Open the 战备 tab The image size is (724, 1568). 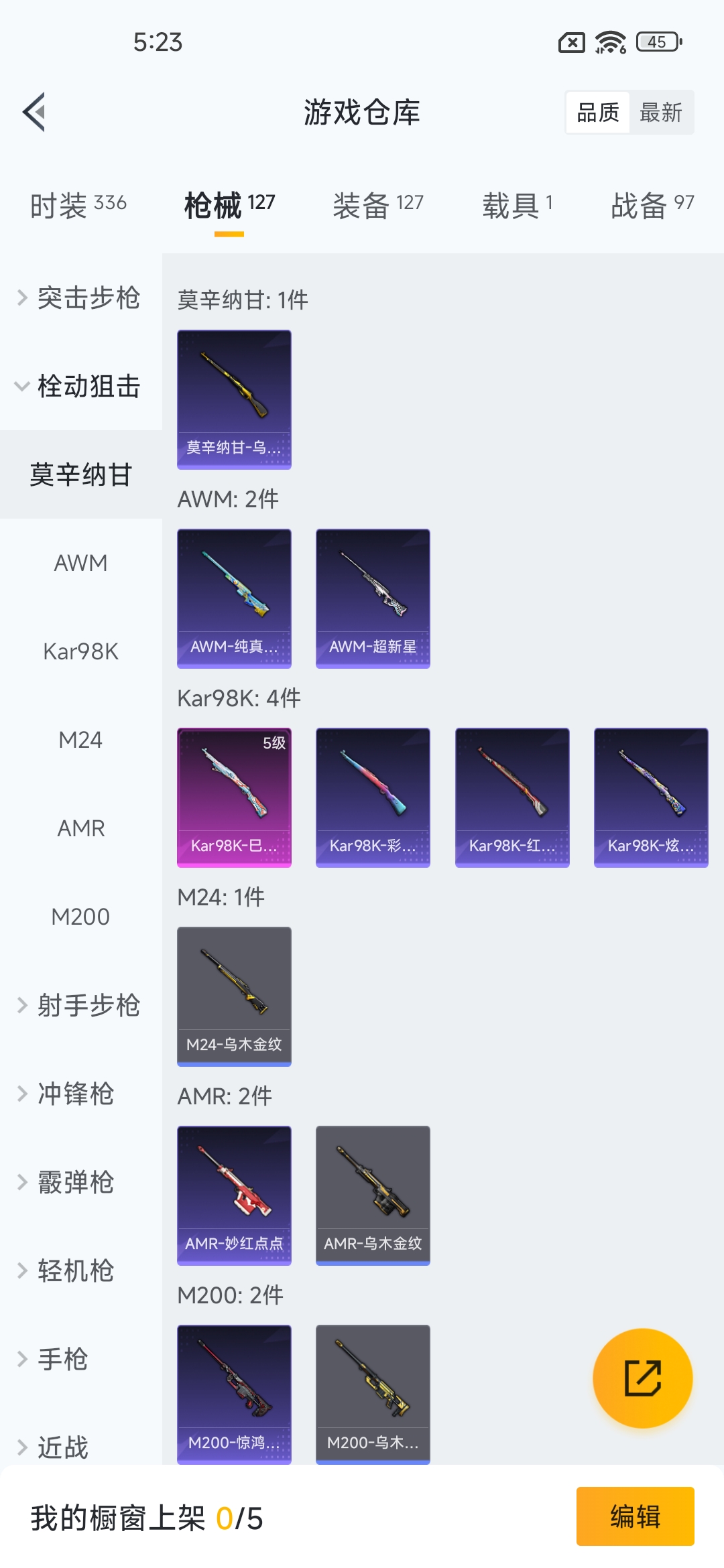pyautogui.click(x=652, y=205)
